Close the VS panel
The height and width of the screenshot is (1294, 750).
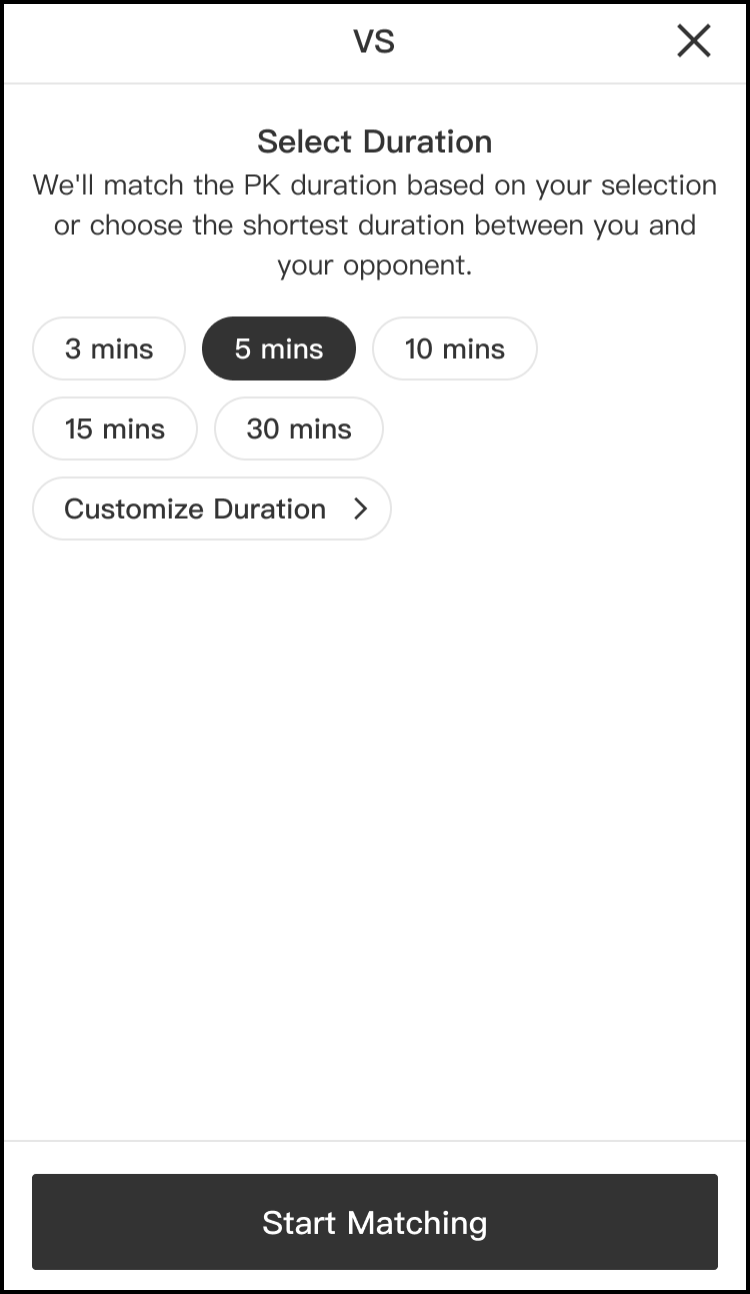693,41
